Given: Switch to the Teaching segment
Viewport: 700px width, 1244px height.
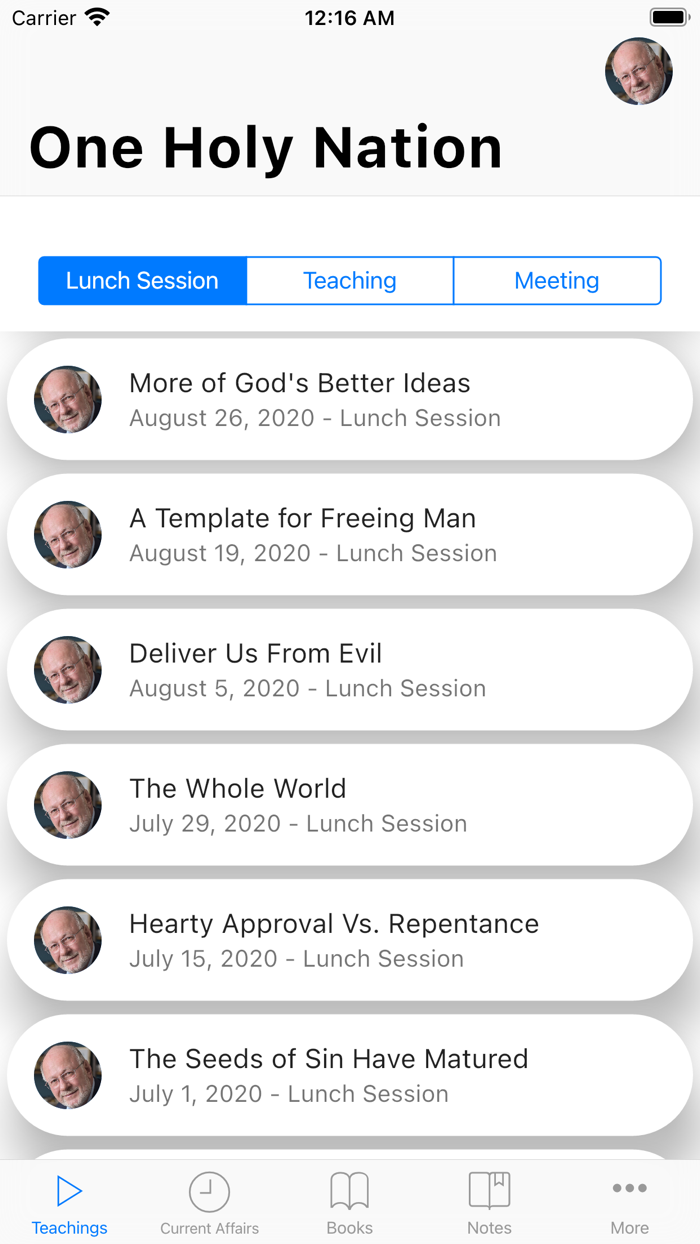Looking at the screenshot, I should click(x=350, y=281).
